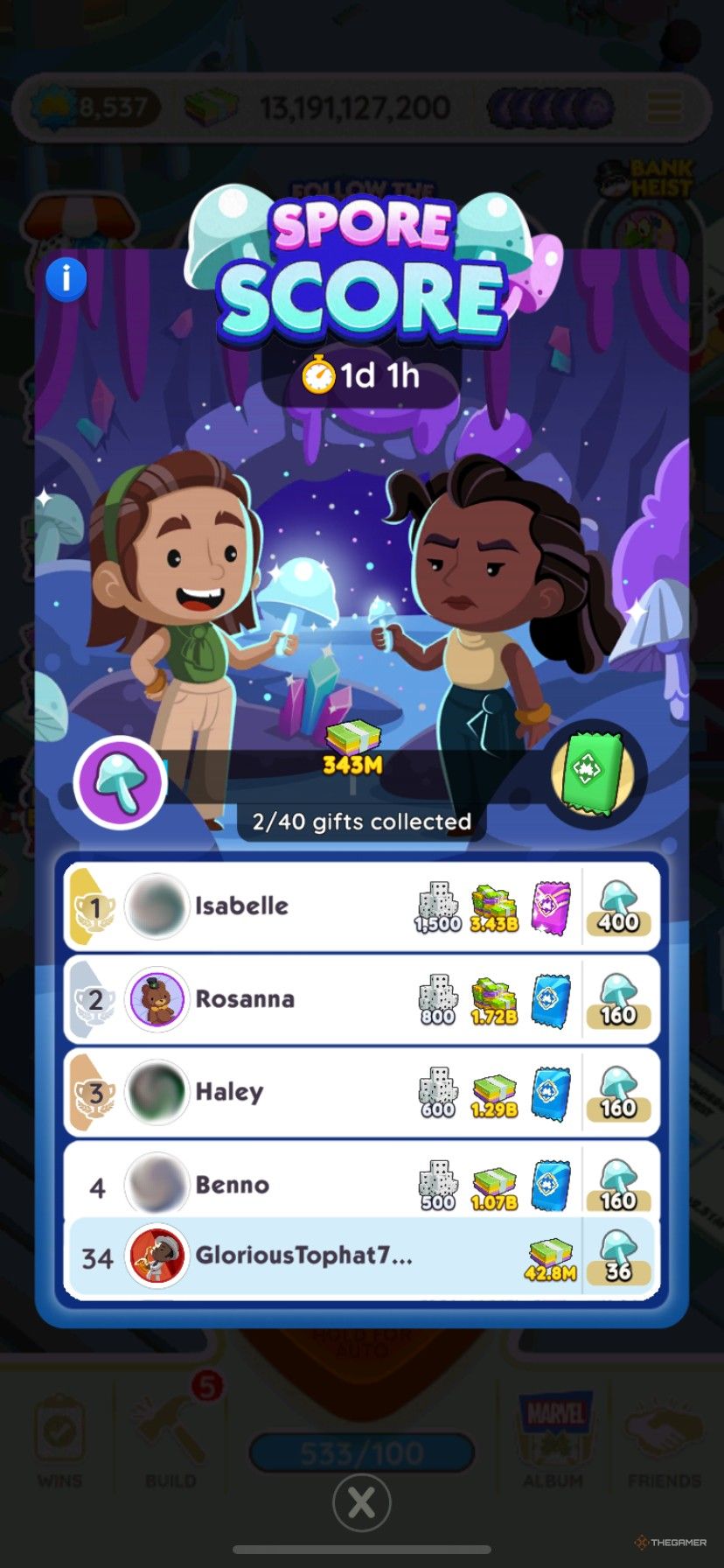724x1568 pixels.
Task: View Rosanna's player profile
Action: click(157, 999)
